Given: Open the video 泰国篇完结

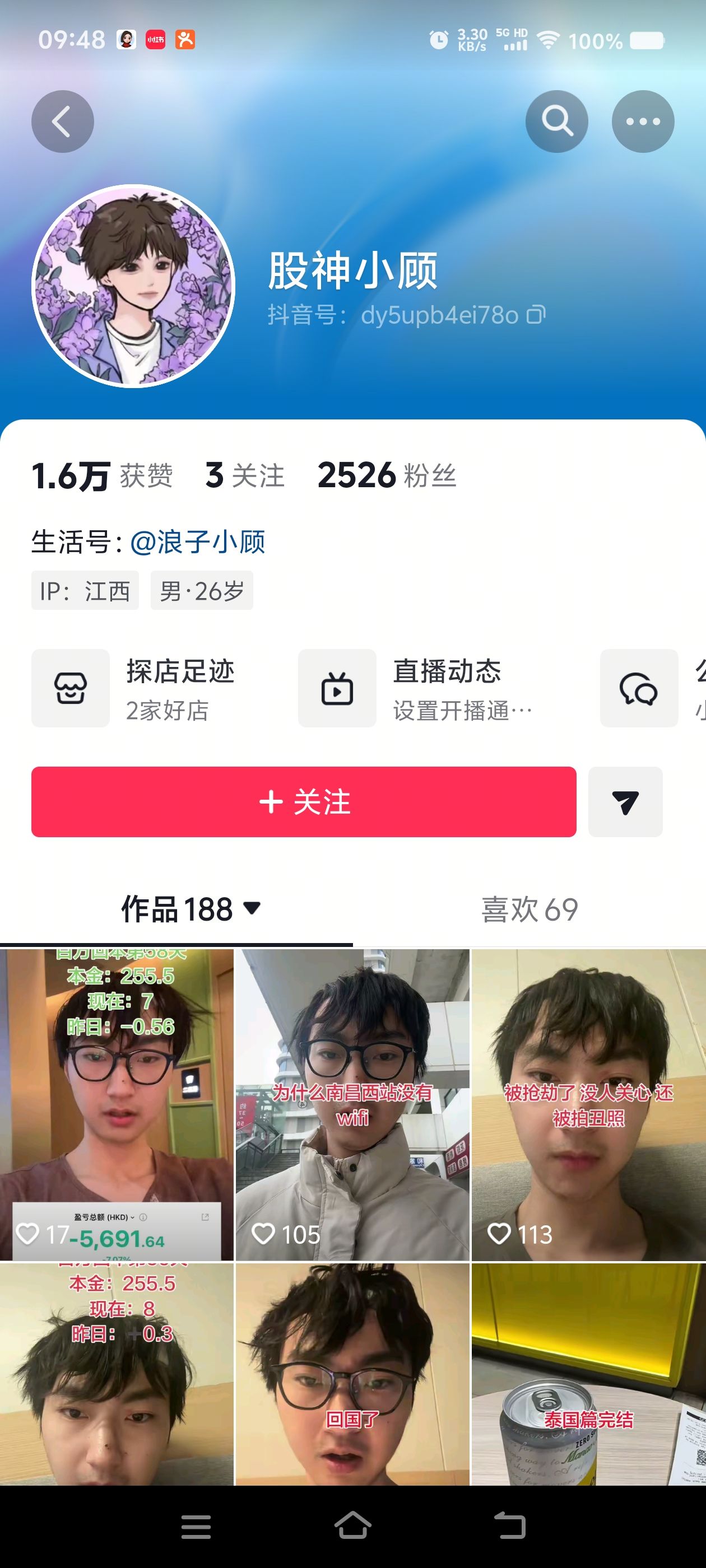Looking at the screenshot, I should [588, 1376].
